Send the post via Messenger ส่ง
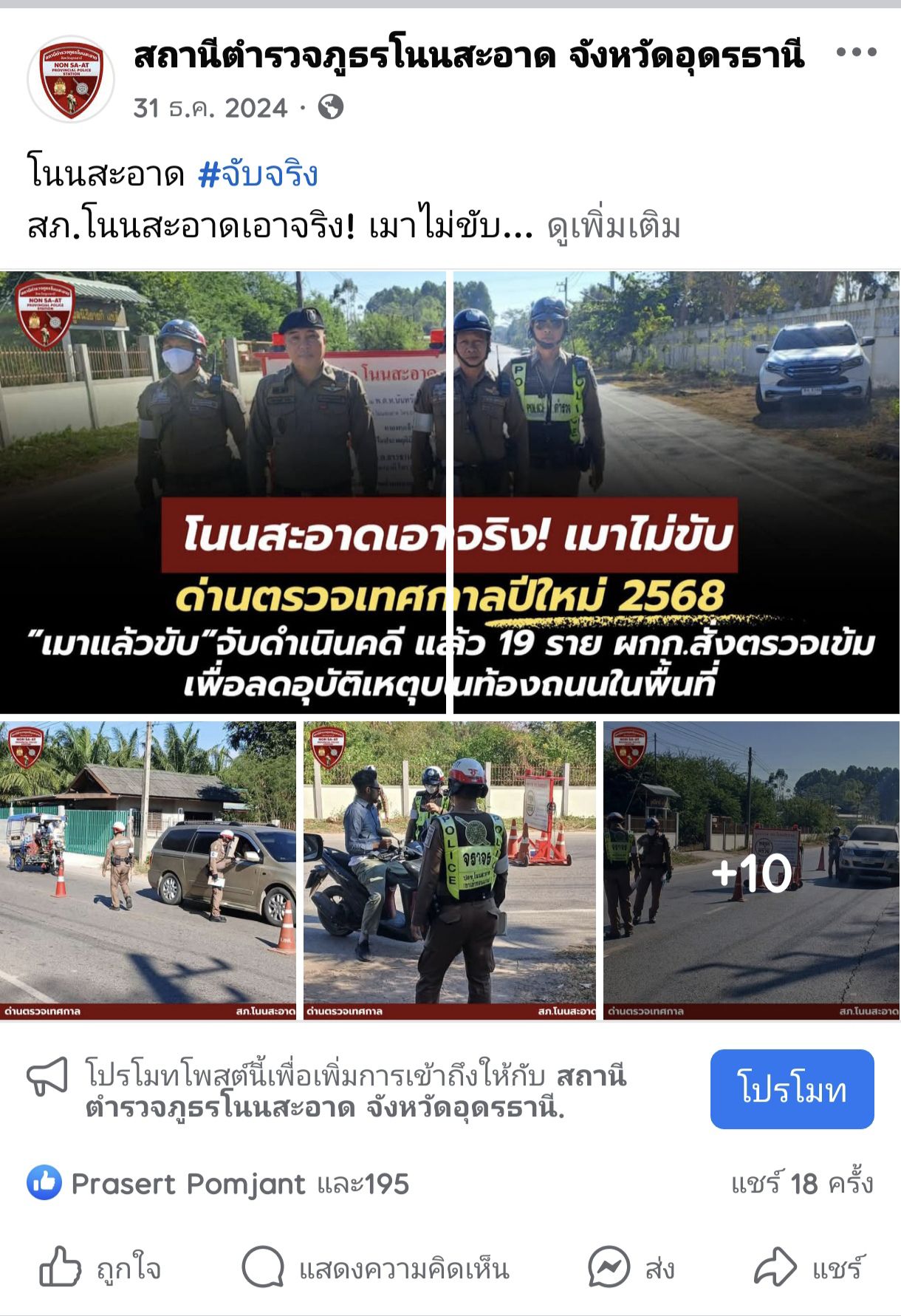This screenshot has height=1316, width=901. coord(631,1268)
